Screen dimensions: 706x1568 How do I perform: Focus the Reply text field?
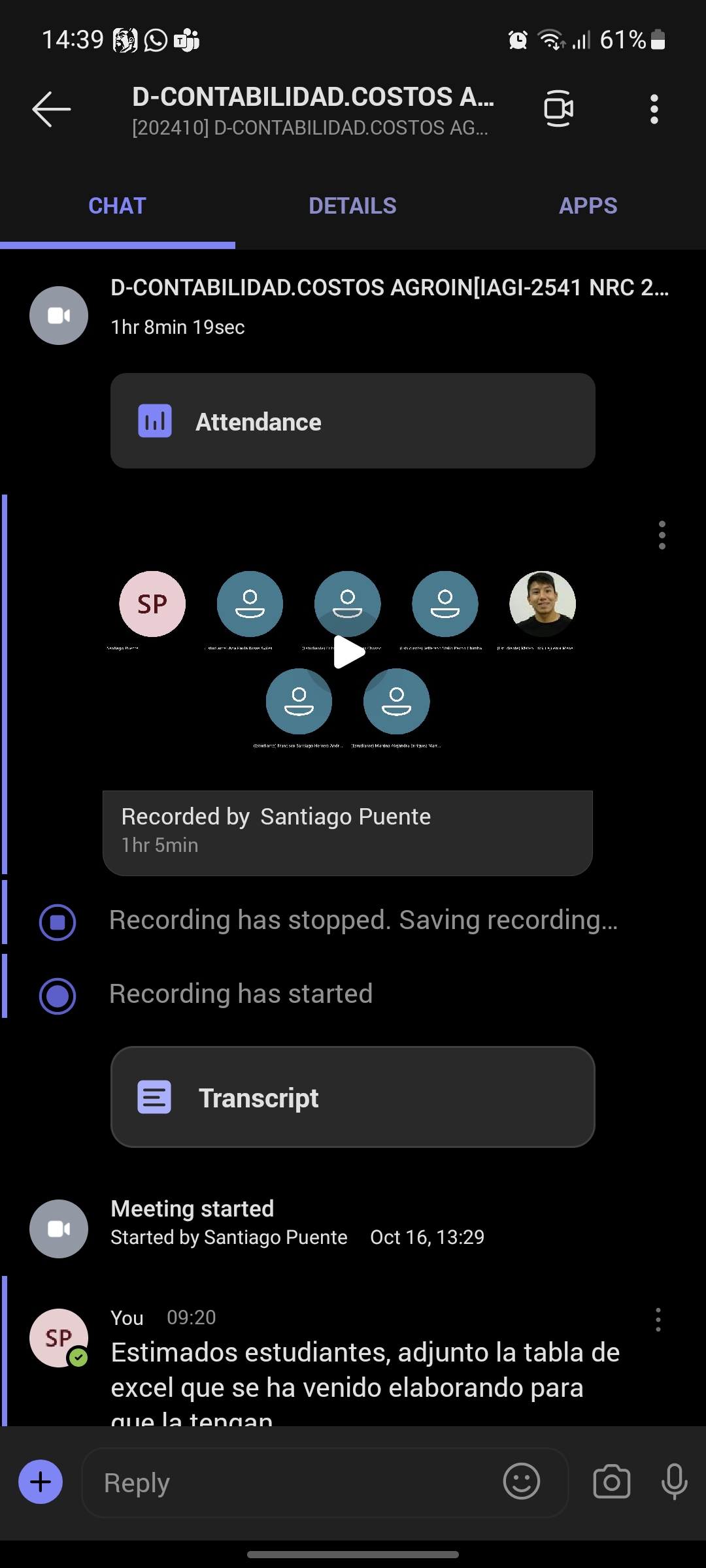[x=294, y=1483]
